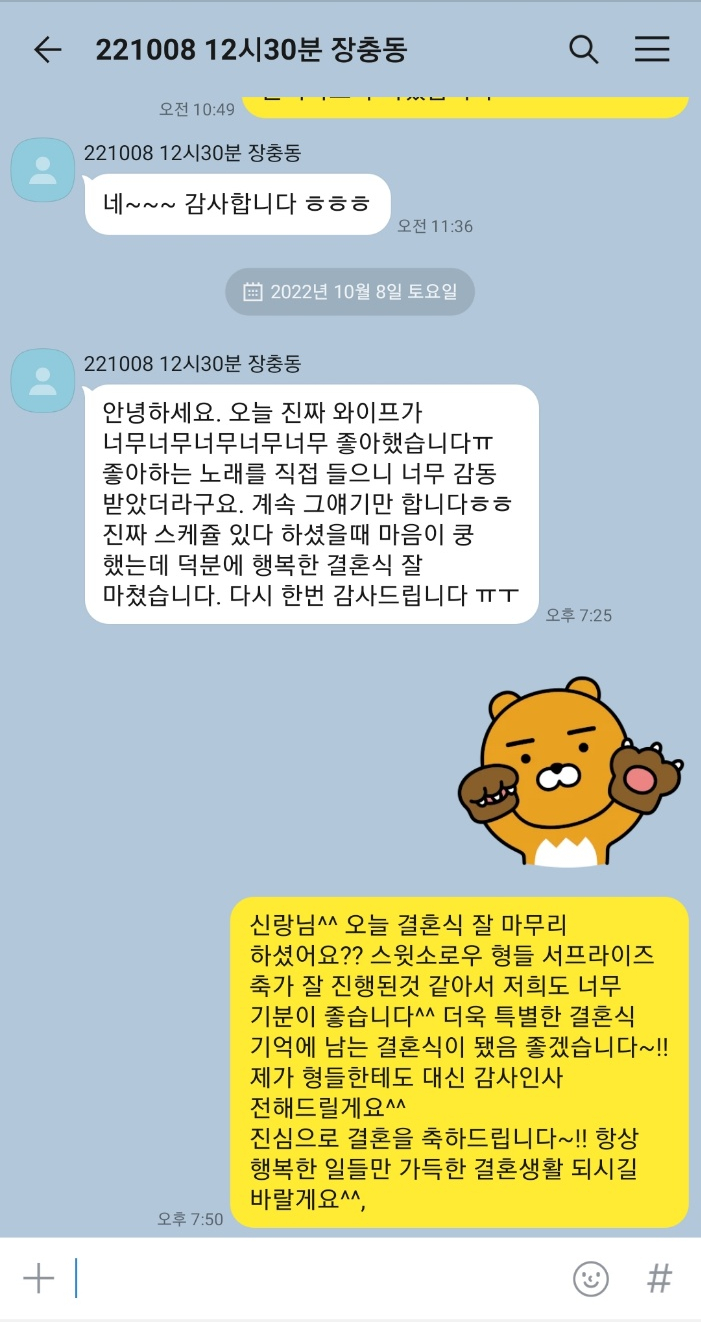Open the 2022년 10월 8일 date chip
Viewport: 701px width, 1322px height.
pyautogui.click(x=349, y=292)
